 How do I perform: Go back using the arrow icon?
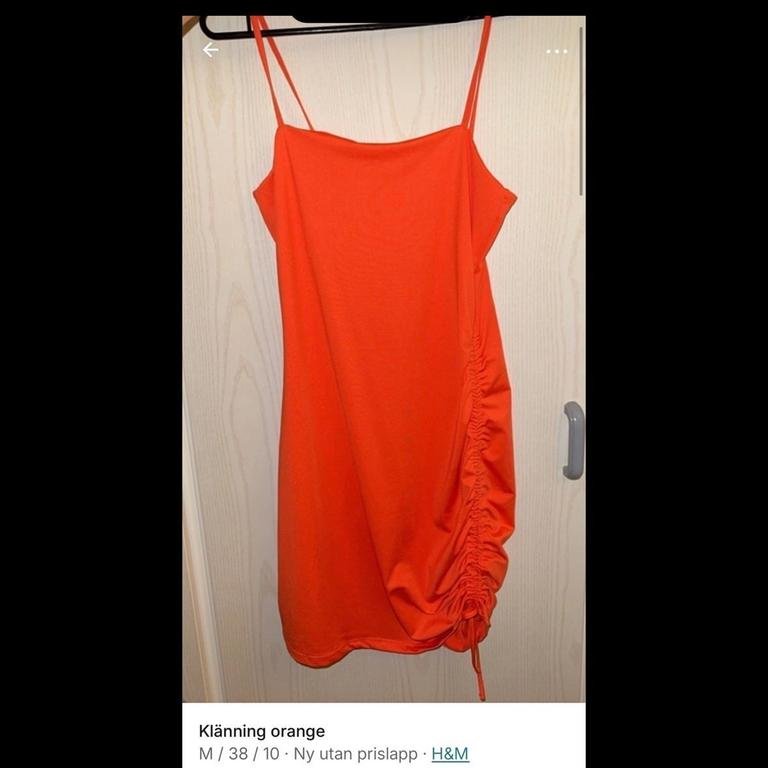coord(210,50)
